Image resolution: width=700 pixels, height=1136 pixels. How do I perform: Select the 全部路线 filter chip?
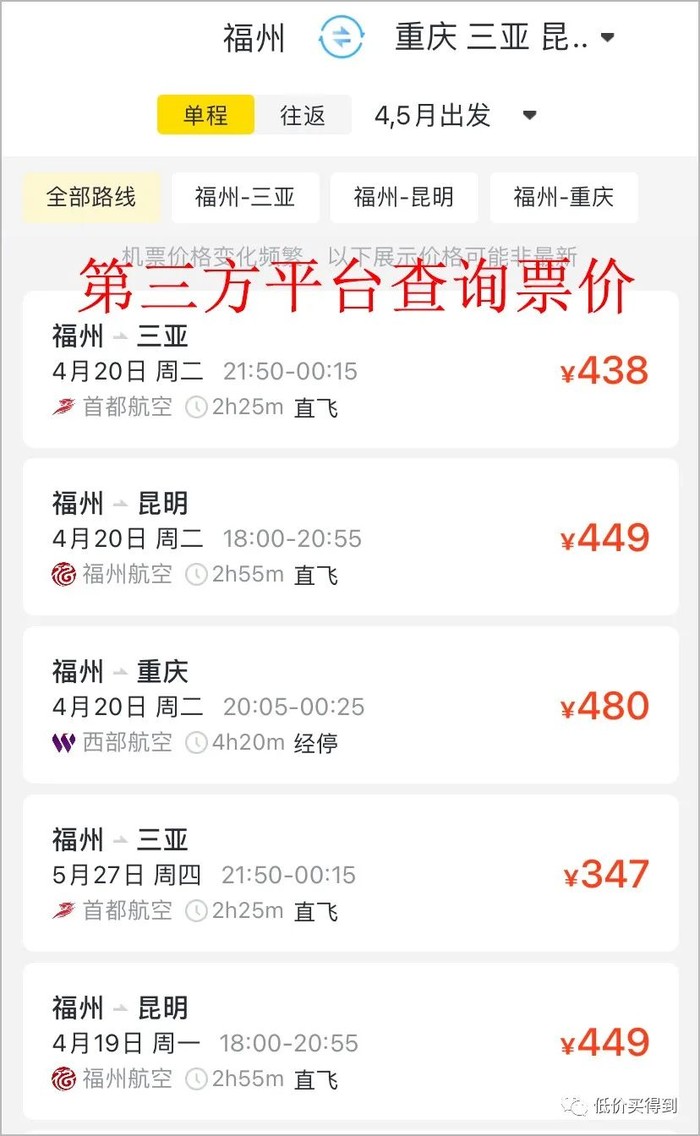[91, 197]
